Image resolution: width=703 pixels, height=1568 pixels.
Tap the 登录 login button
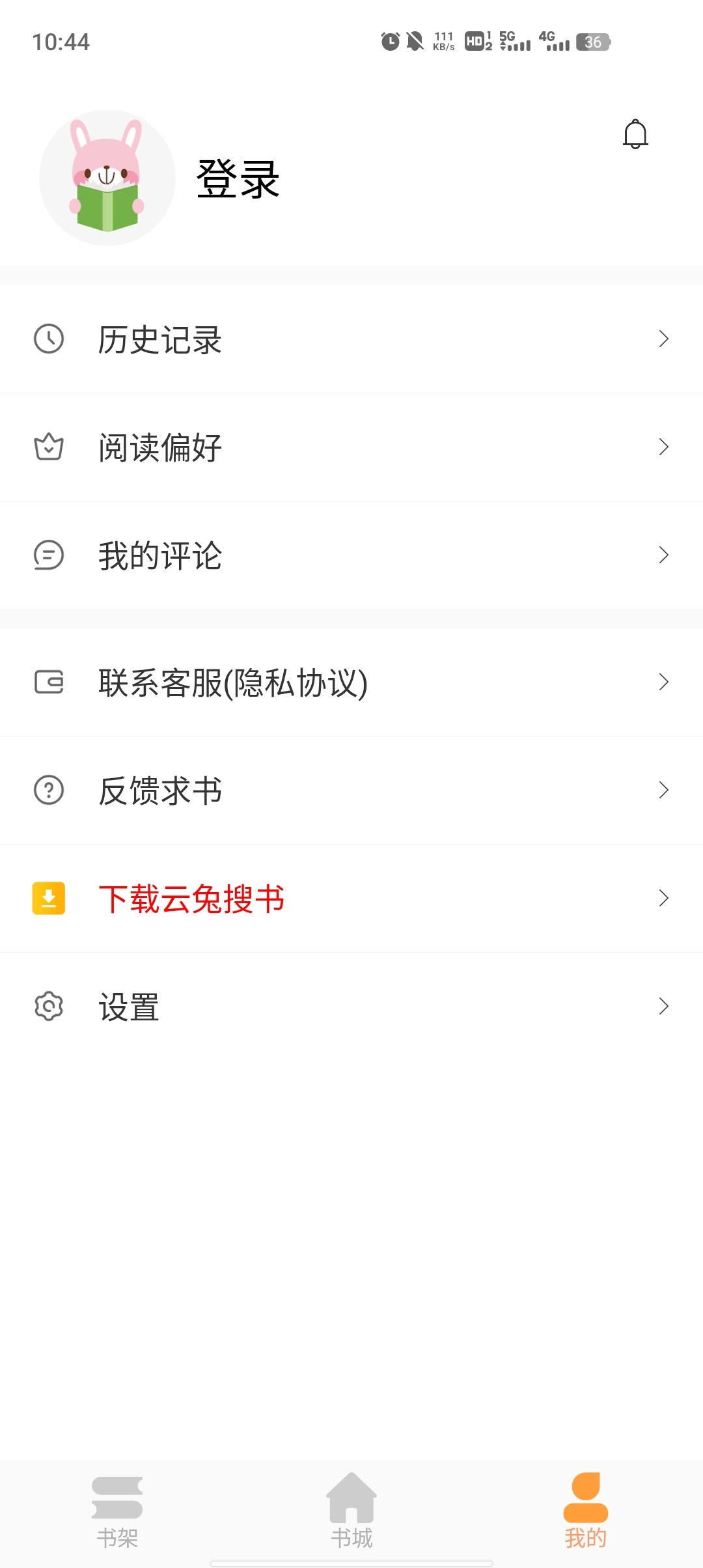pyautogui.click(x=238, y=179)
